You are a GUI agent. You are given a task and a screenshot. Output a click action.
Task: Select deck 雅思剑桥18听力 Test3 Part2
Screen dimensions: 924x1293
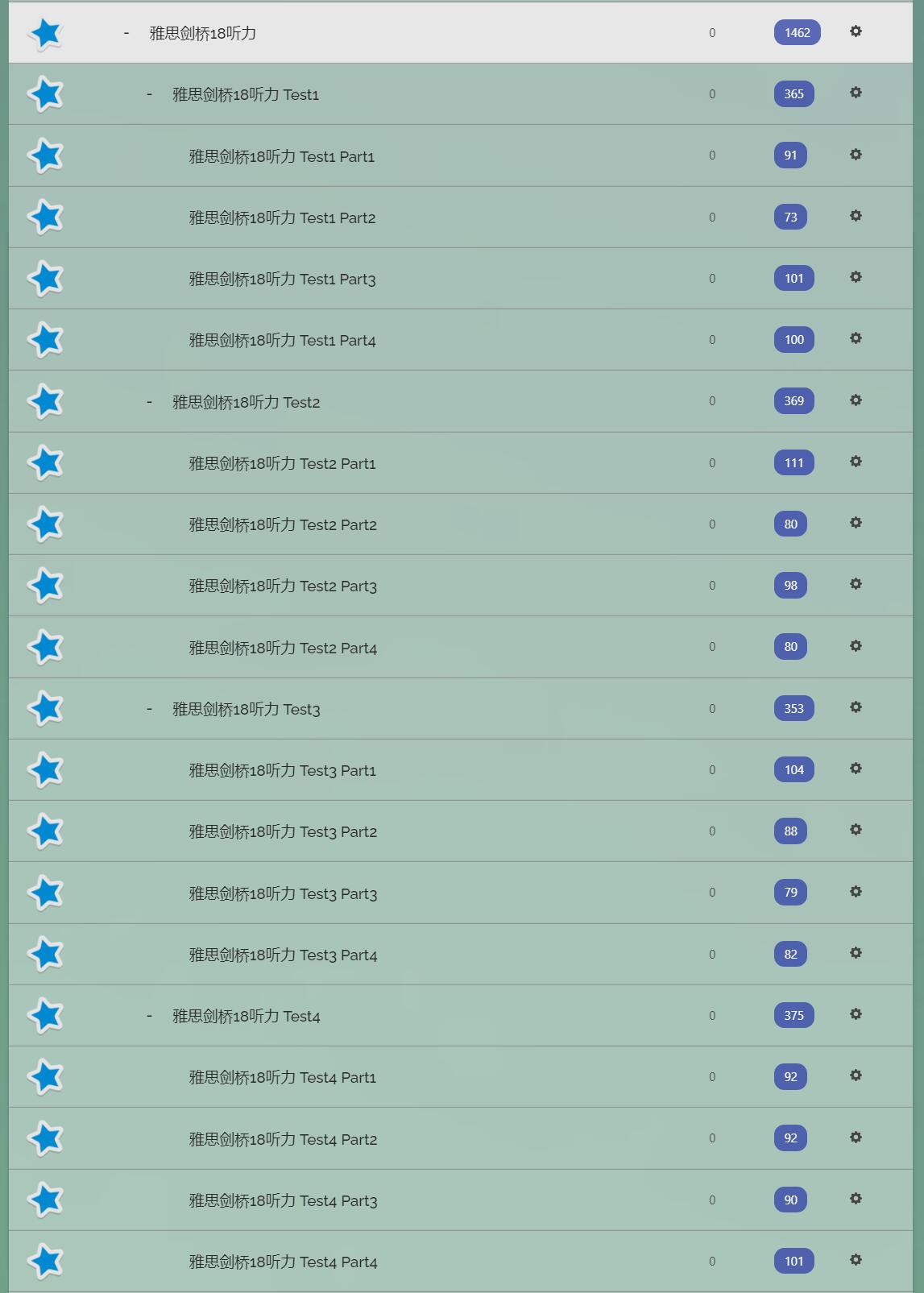(283, 831)
